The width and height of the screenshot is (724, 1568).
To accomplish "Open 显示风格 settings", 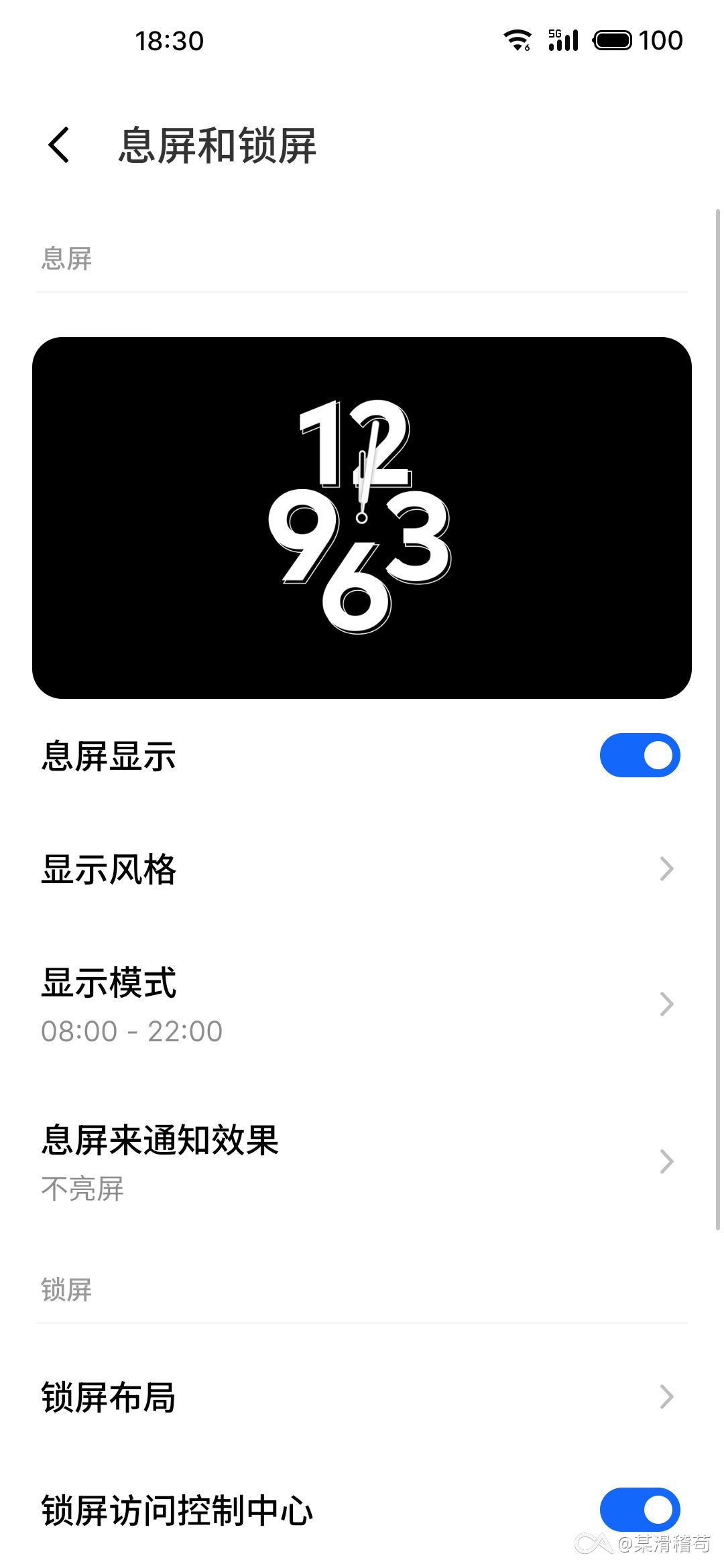I will click(362, 869).
